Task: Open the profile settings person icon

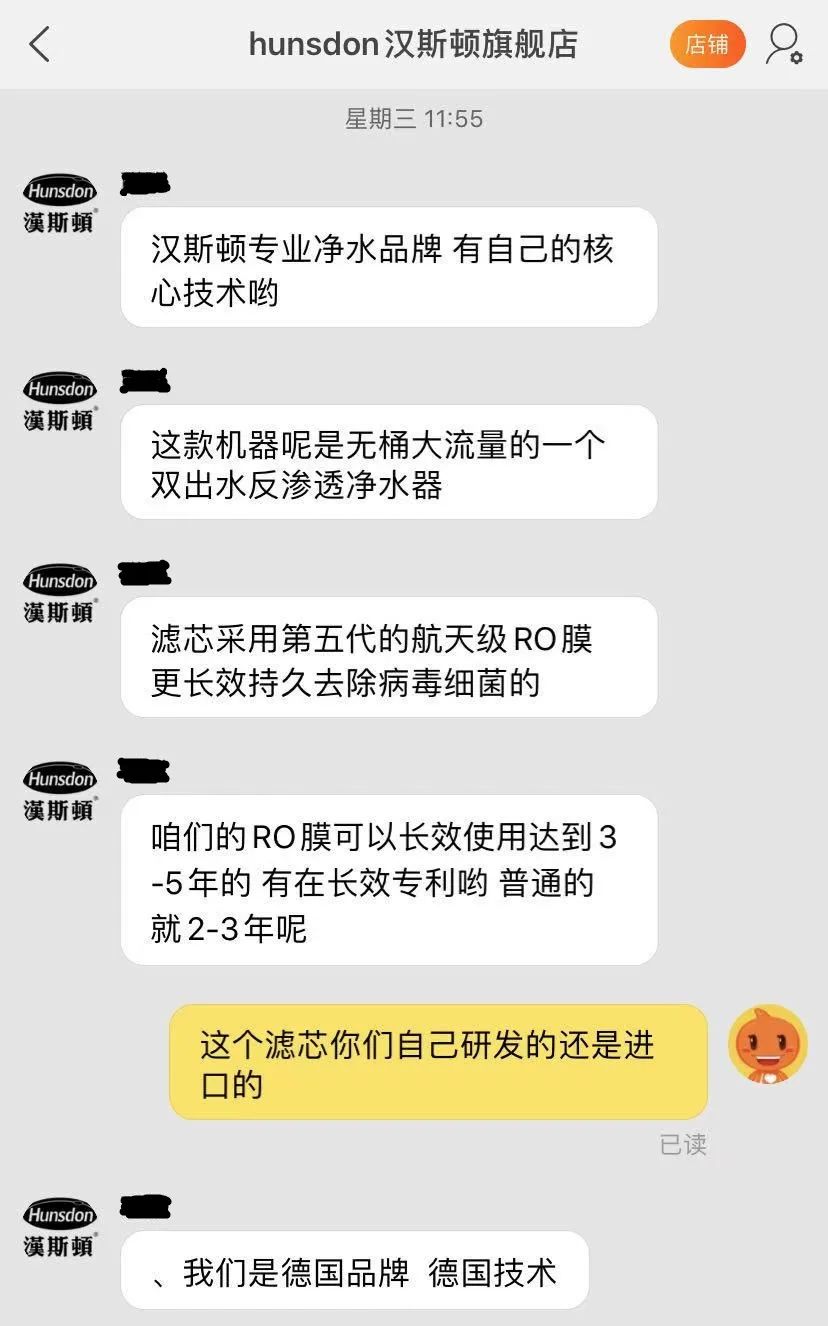Action: [x=782, y=45]
